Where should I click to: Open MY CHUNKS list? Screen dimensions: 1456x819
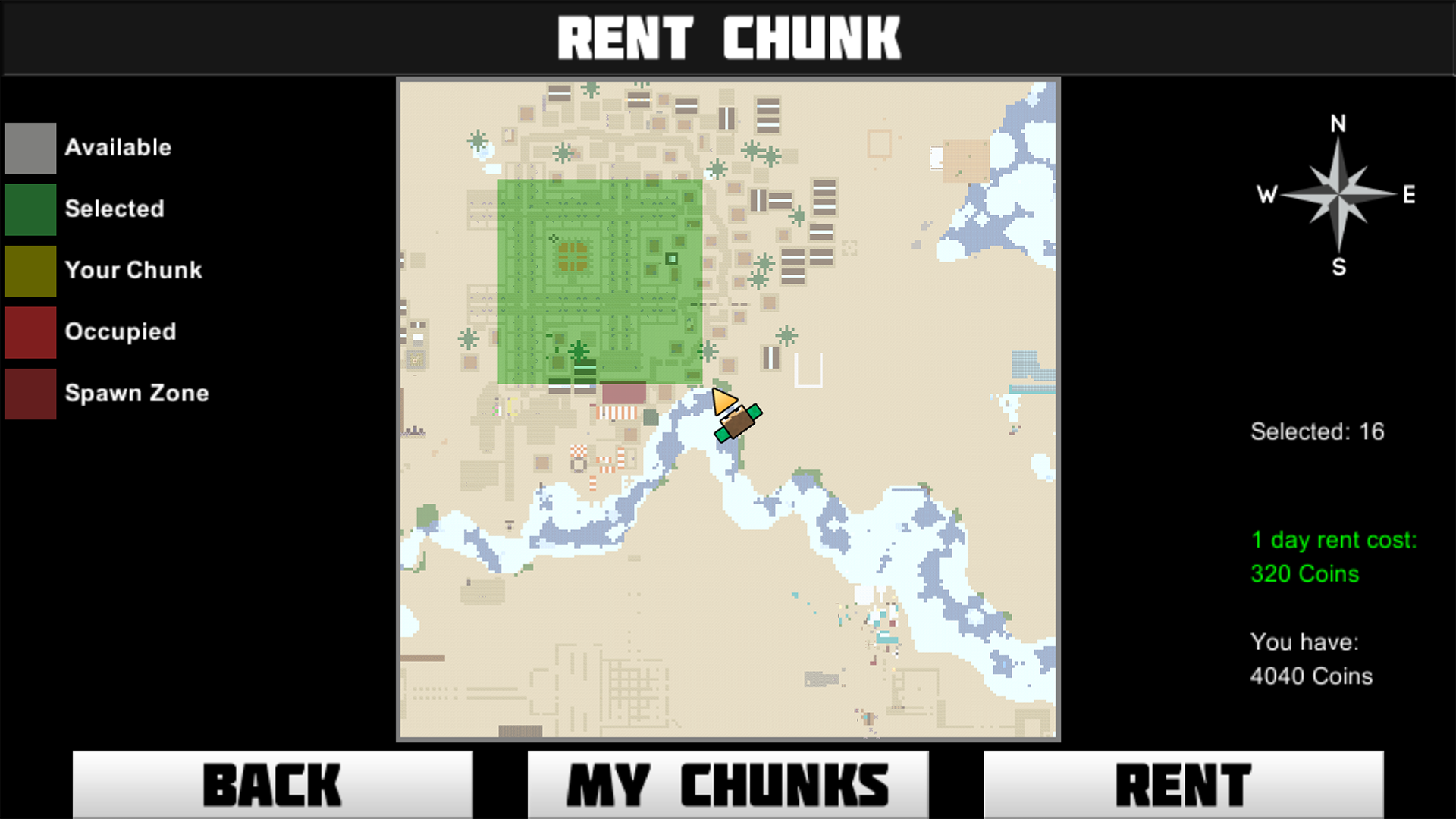coord(727,784)
